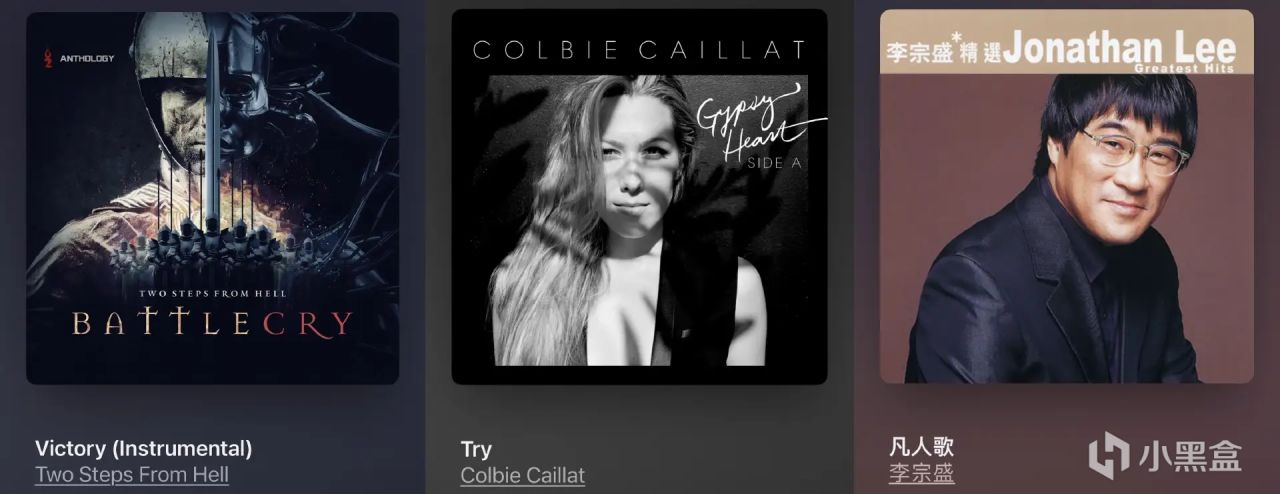
Task: Open the Colbie Caillat artist link
Action: click(x=523, y=475)
